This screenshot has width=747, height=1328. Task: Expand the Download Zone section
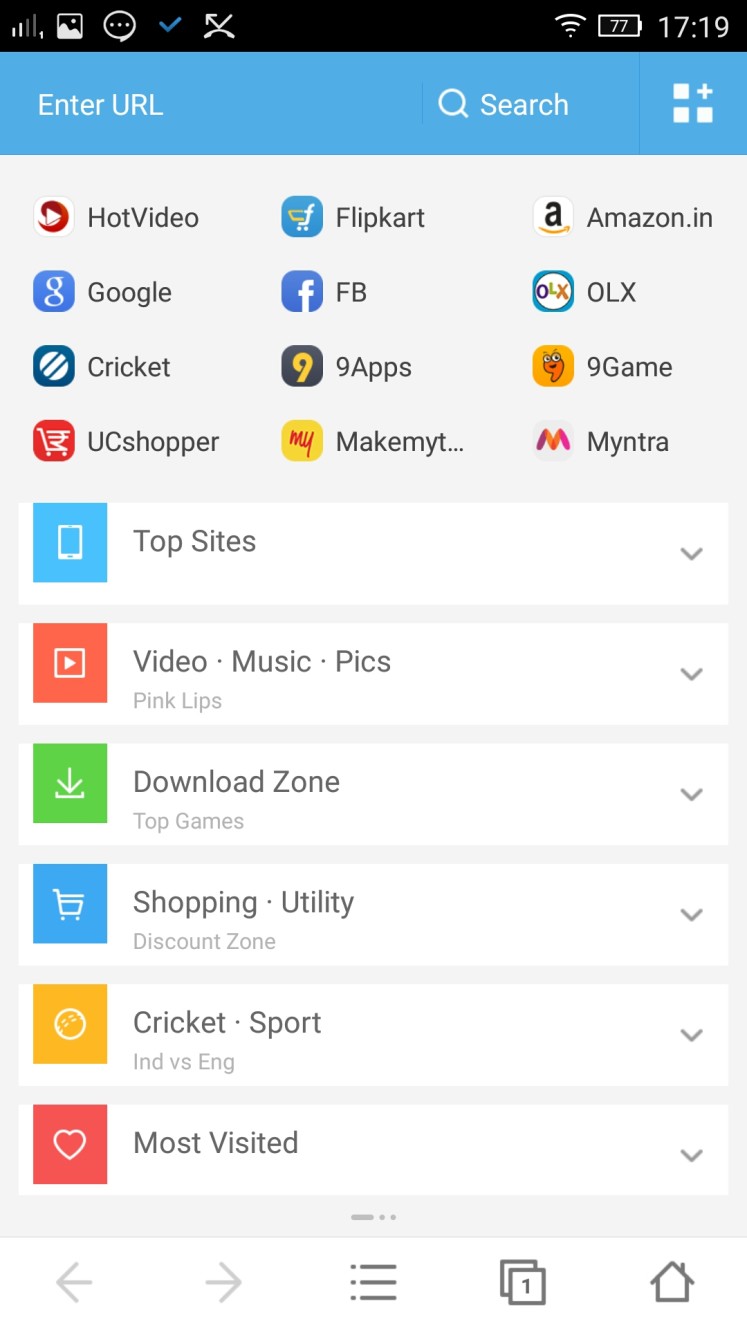coord(373,794)
